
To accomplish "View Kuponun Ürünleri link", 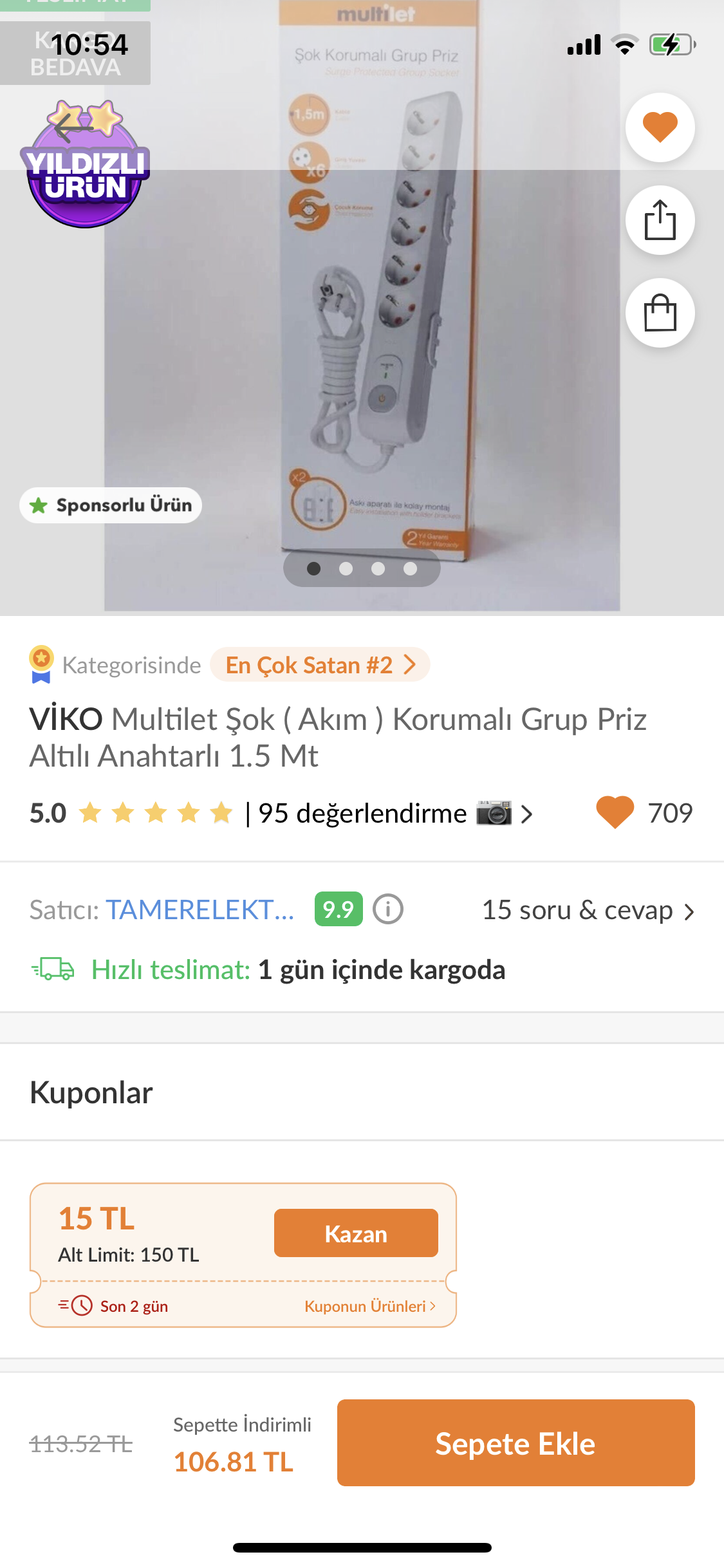I will coord(369,1306).
